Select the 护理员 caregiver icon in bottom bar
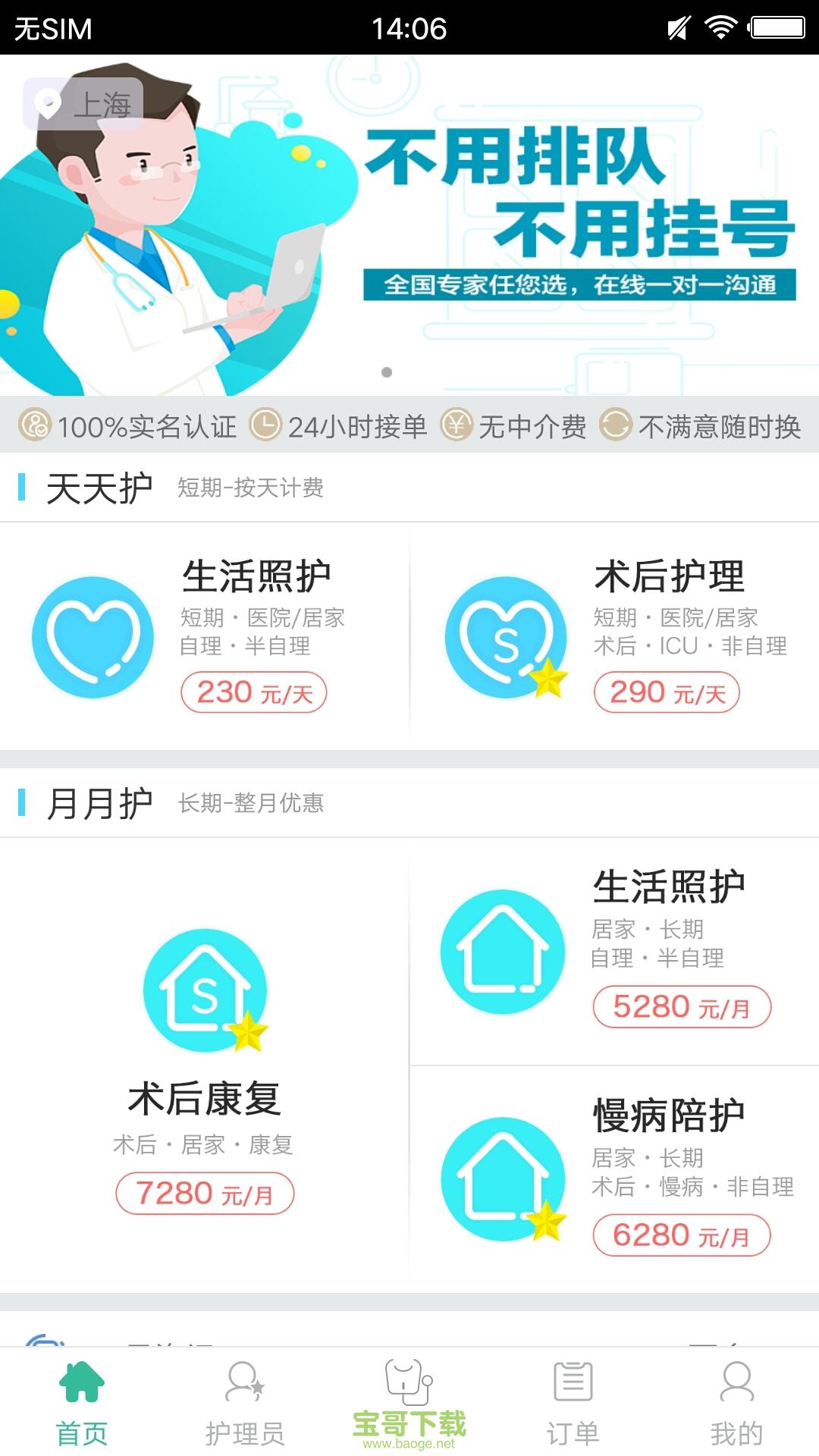 [x=246, y=1384]
